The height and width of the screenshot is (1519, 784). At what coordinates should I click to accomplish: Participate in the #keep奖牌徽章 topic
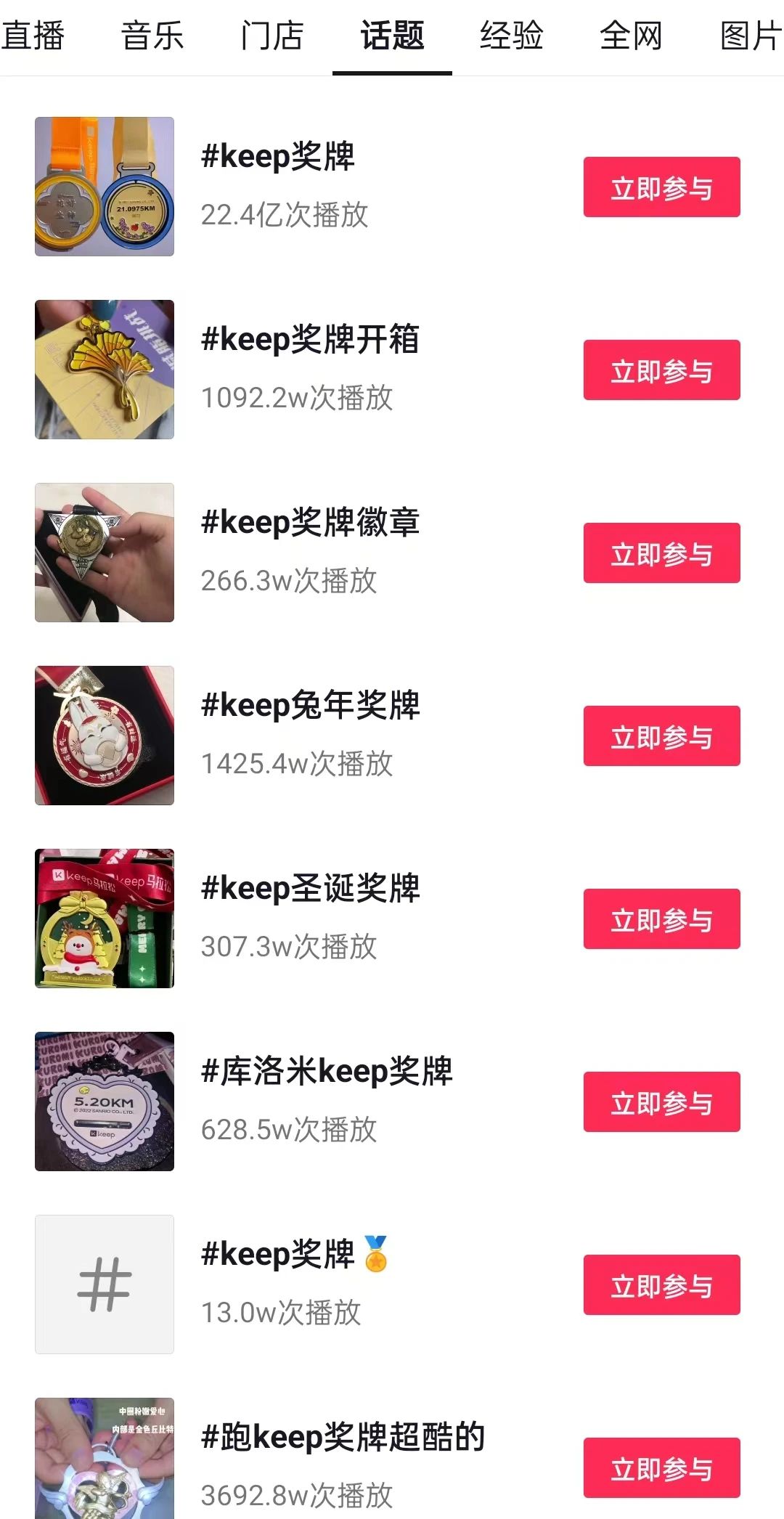661,553
